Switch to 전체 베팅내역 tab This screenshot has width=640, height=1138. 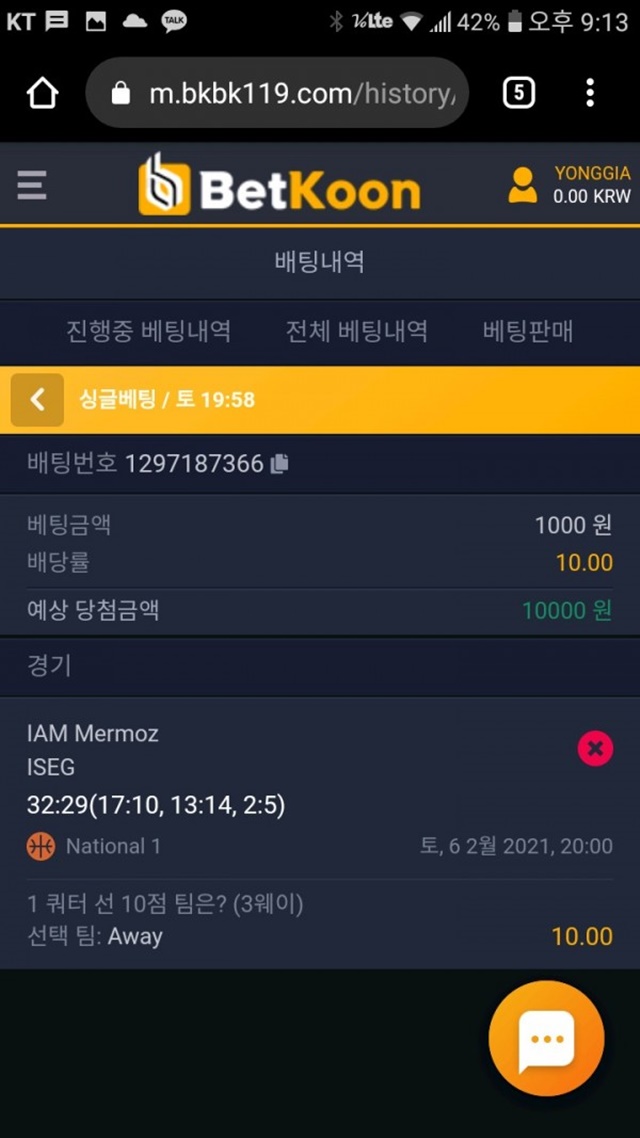356,332
